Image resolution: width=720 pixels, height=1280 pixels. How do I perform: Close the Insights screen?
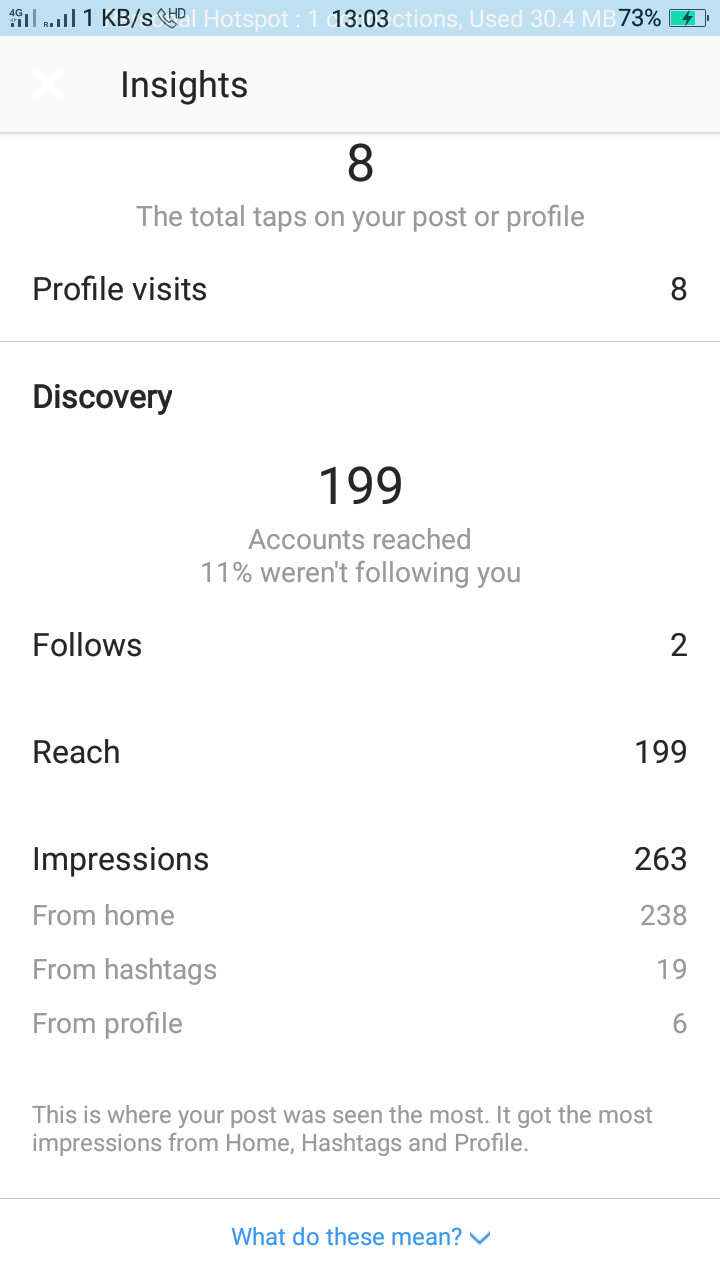pos(48,85)
